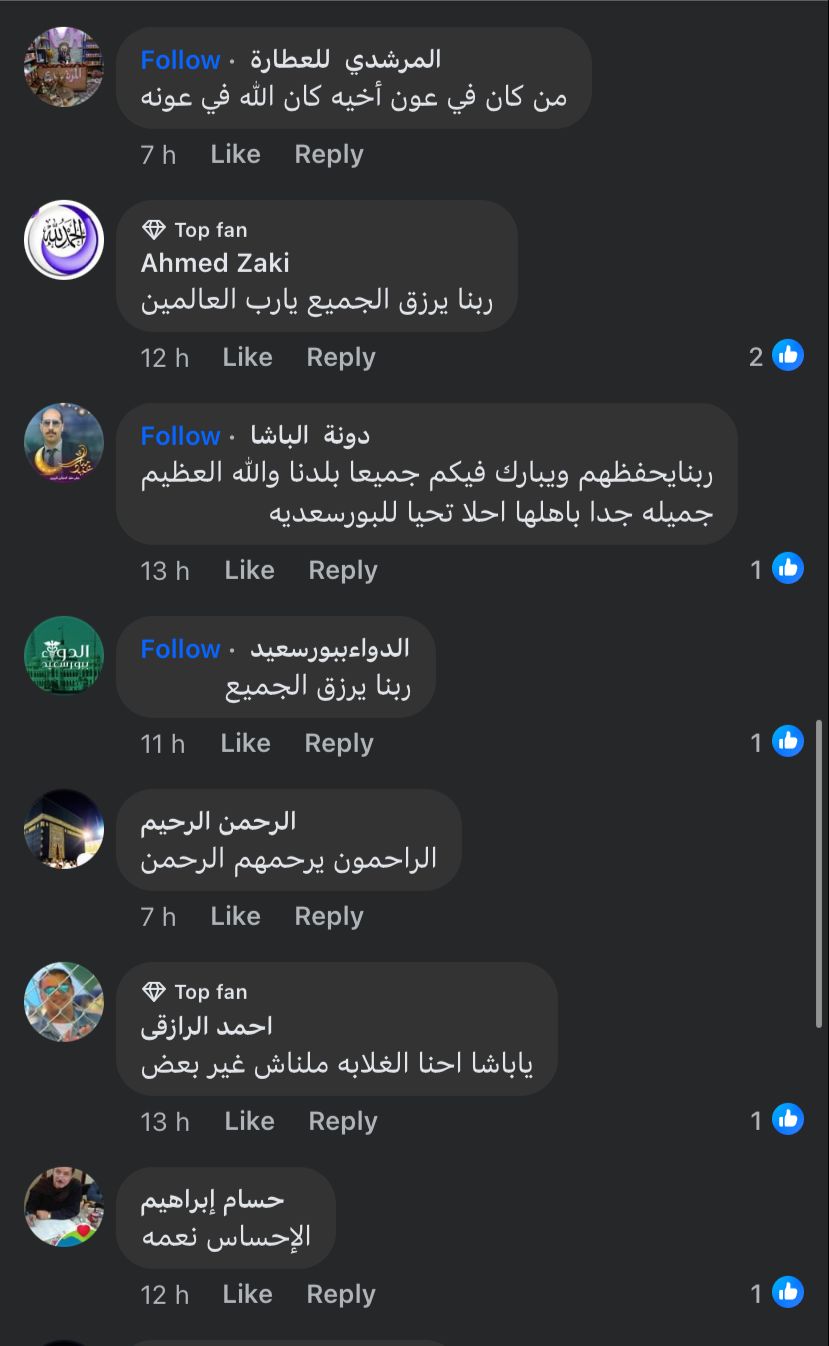Like the comment by المرشدي للعطارة

pyautogui.click(x=235, y=154)
